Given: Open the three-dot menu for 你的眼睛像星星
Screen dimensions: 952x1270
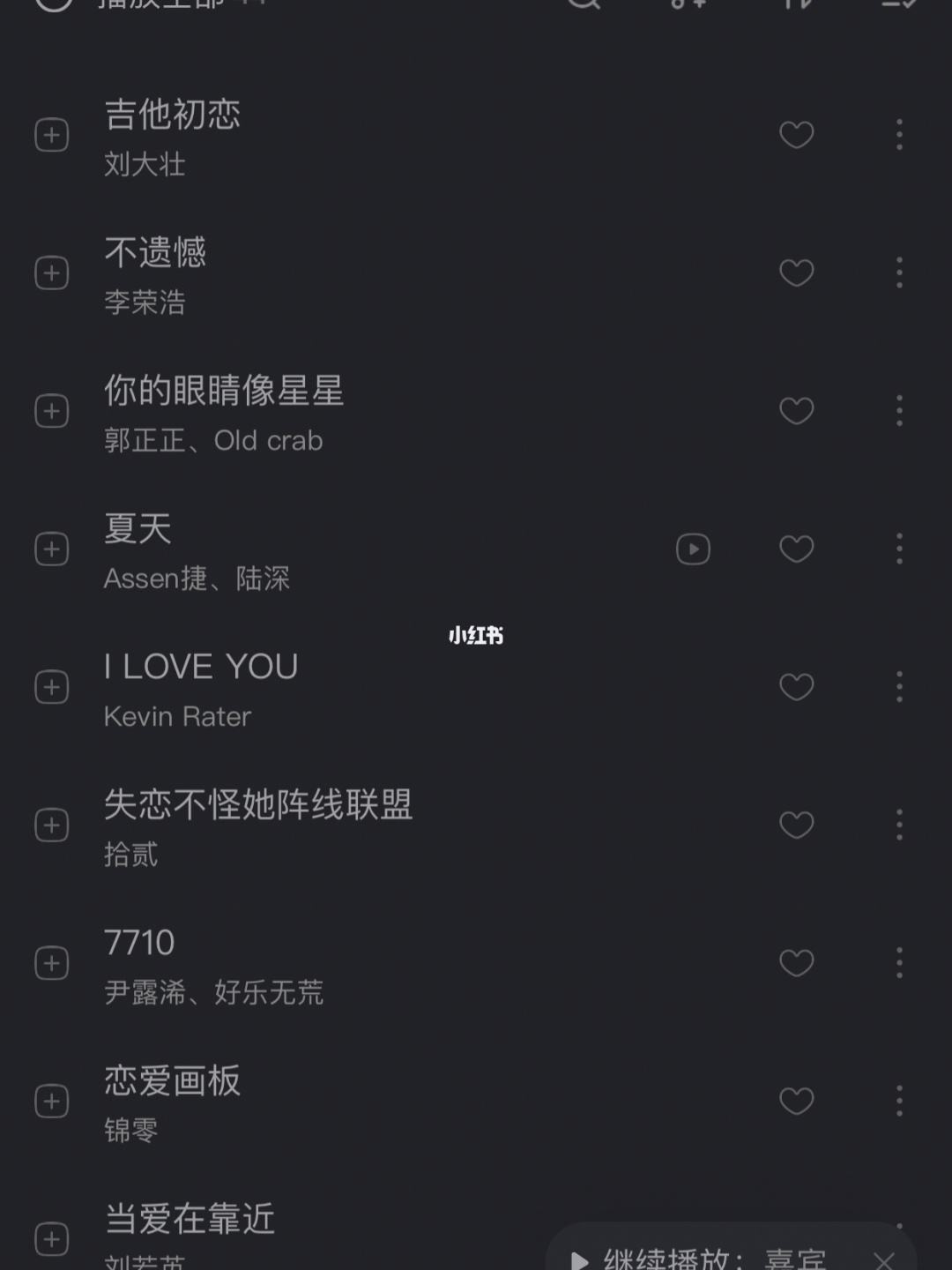Looking at the screenshot, I should click(898, 410).
